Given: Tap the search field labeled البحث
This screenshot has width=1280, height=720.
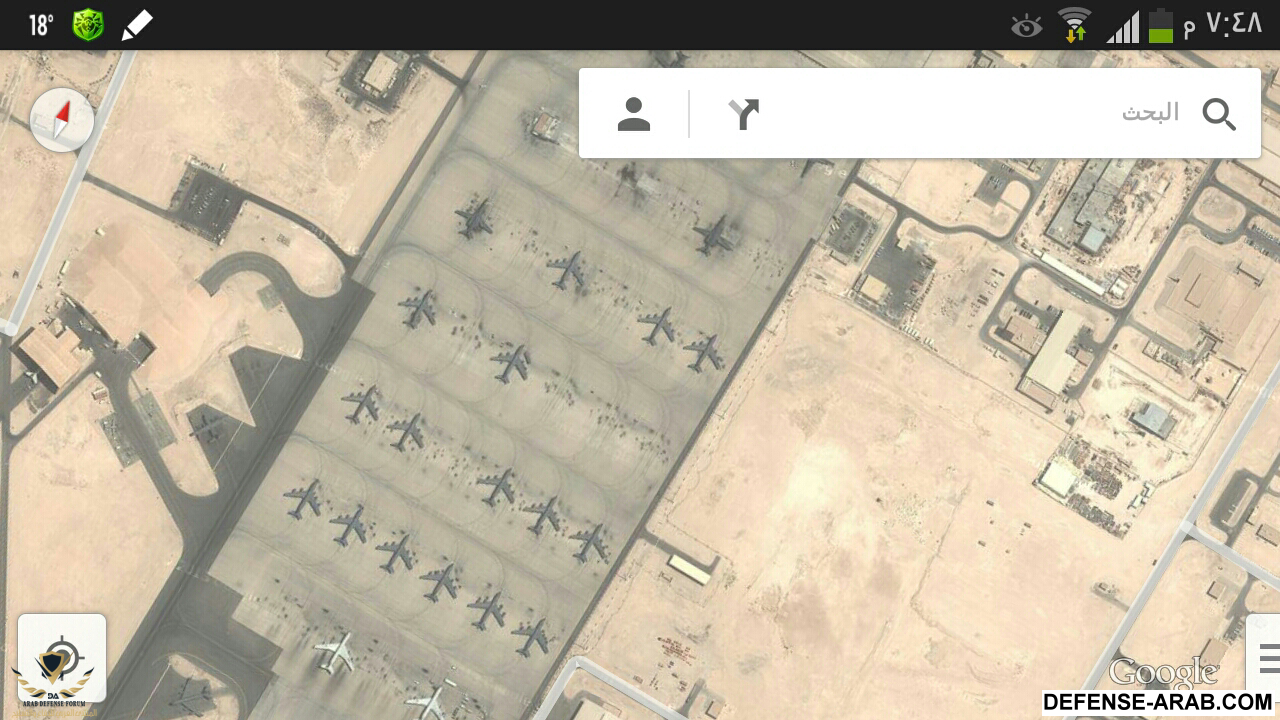Looking at the screenshot, I should point(1000,113).
